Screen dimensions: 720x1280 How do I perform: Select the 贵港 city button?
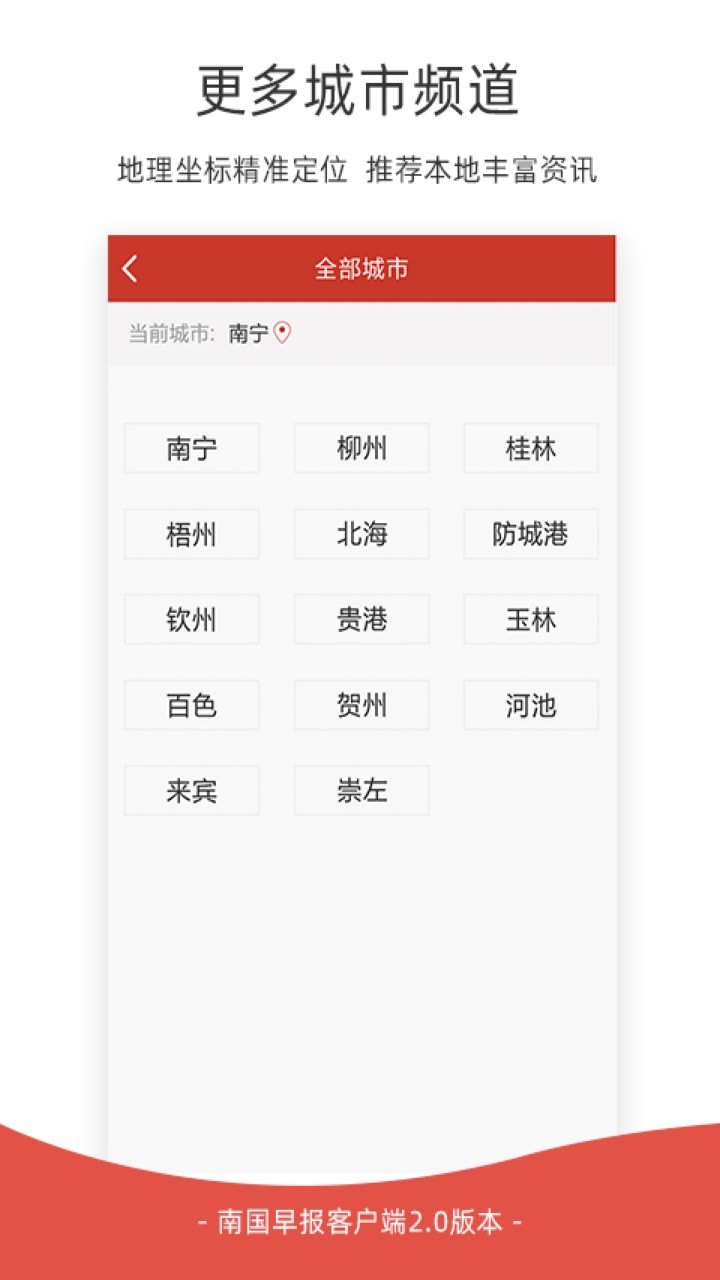(x=361, y=619)
